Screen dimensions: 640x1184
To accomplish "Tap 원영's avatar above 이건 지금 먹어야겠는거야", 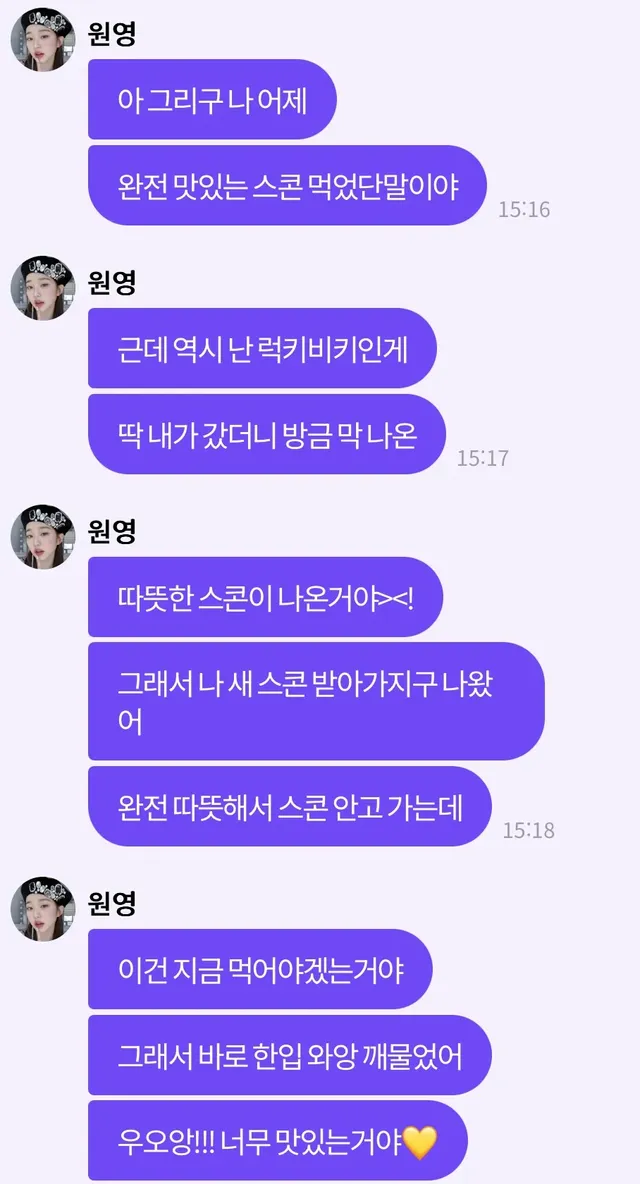I will tap(43, 909).
